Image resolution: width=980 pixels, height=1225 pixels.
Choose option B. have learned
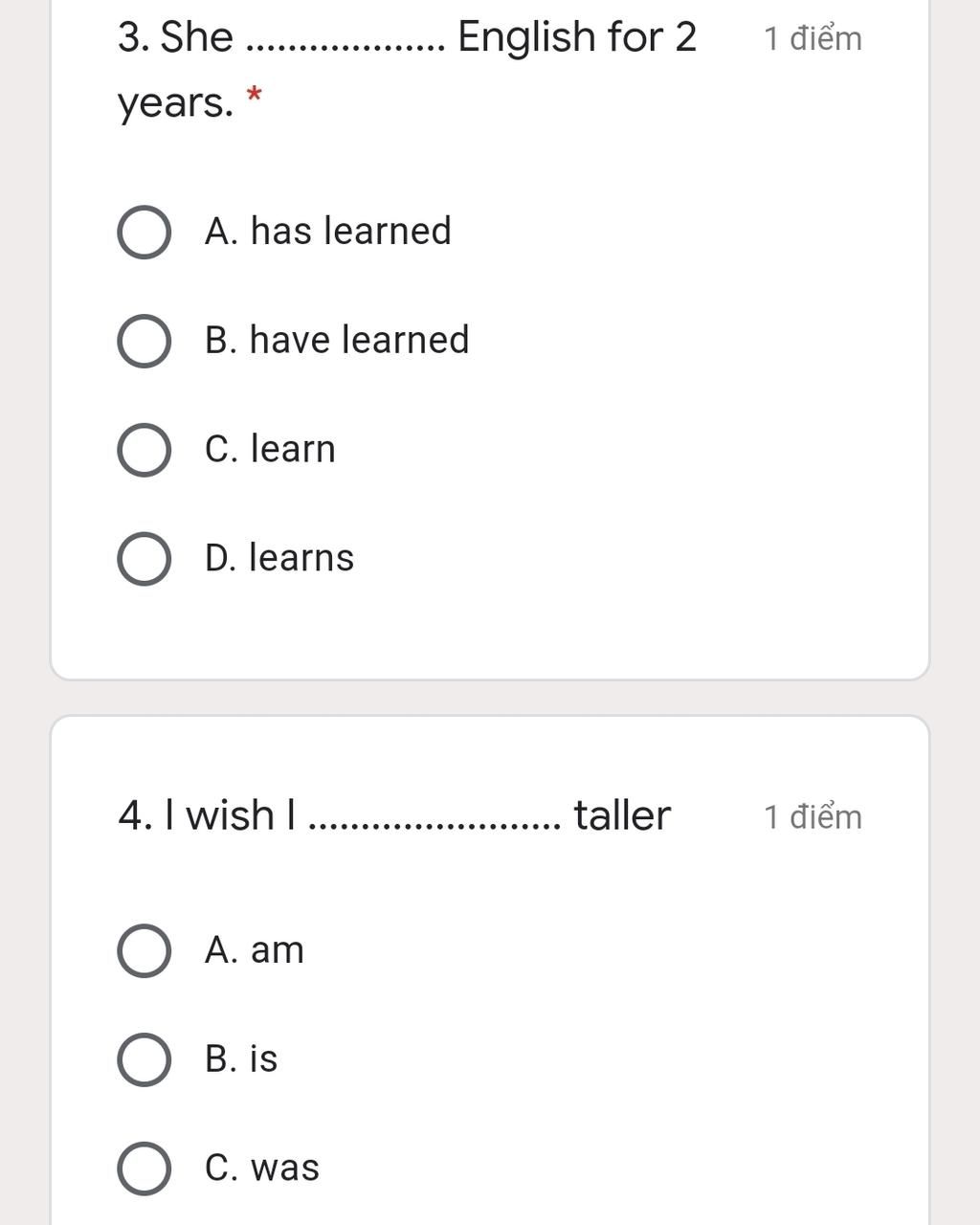coord(145,341)
